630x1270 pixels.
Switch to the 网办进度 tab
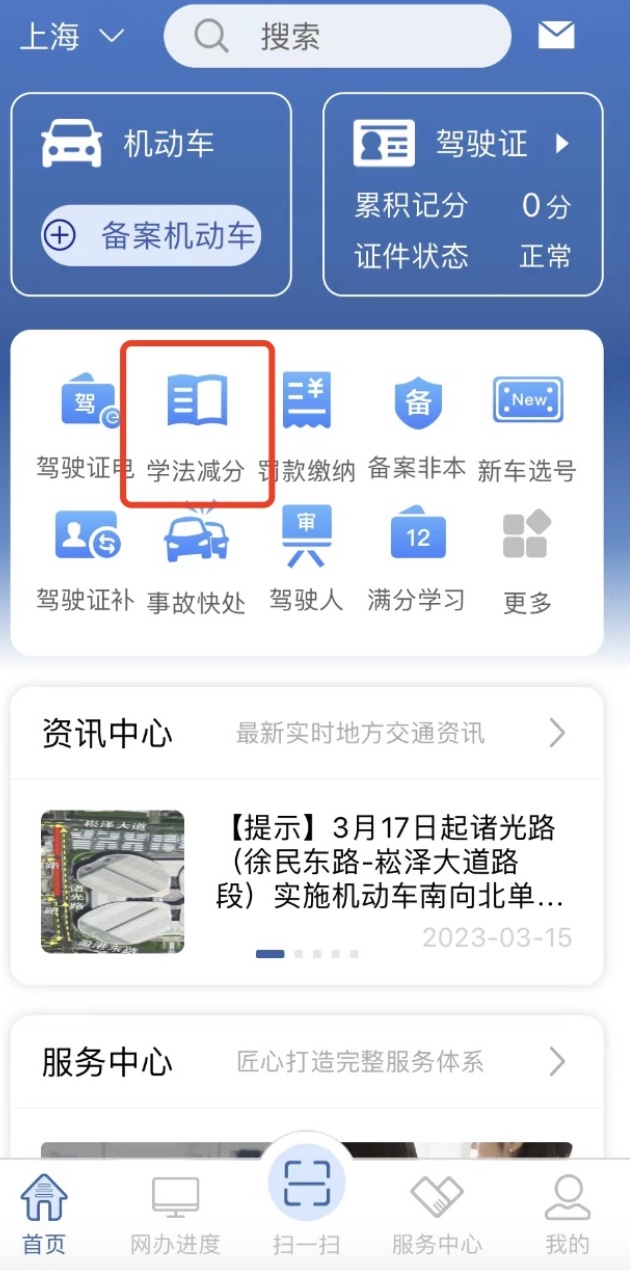175,1215
